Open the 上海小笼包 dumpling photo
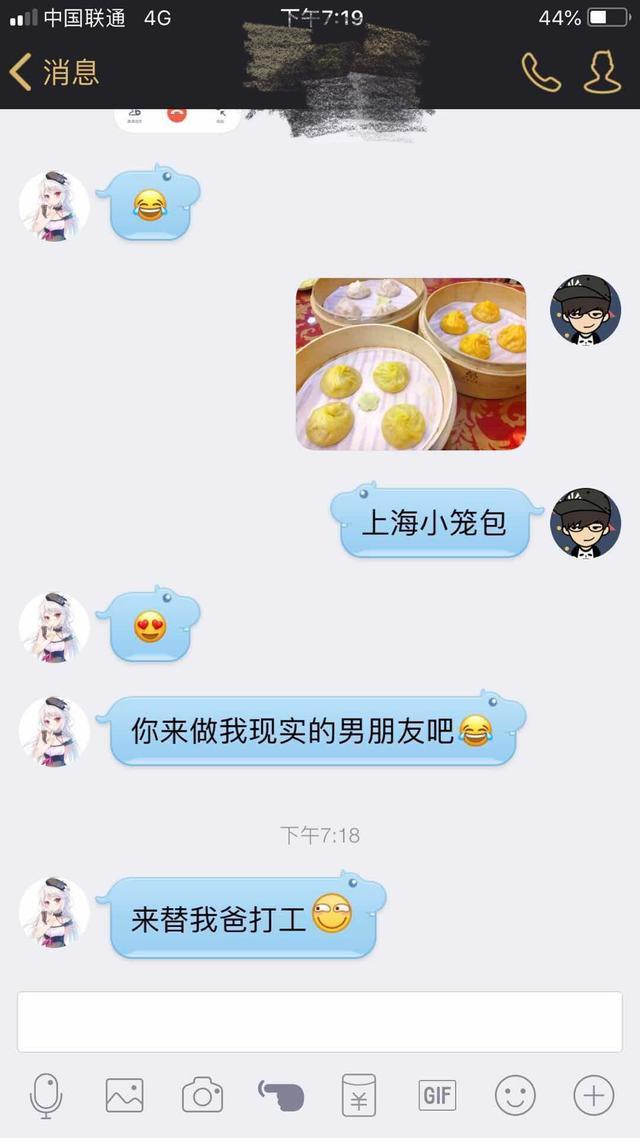The height and width of the screenshot is (1138, 640). pyautogui.click(x=411, y=364)
